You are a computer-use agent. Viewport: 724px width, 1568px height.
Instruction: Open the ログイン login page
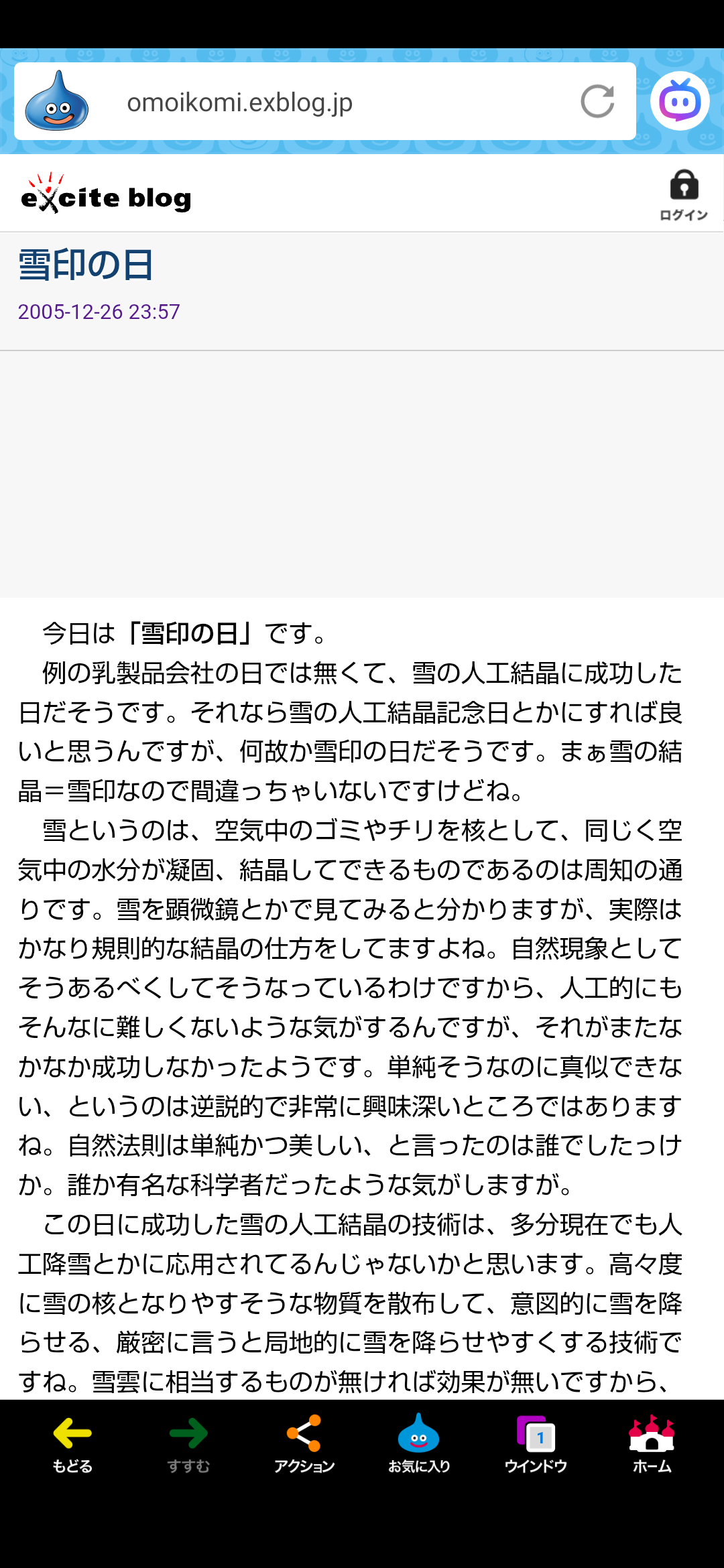[x=684, y=195]
